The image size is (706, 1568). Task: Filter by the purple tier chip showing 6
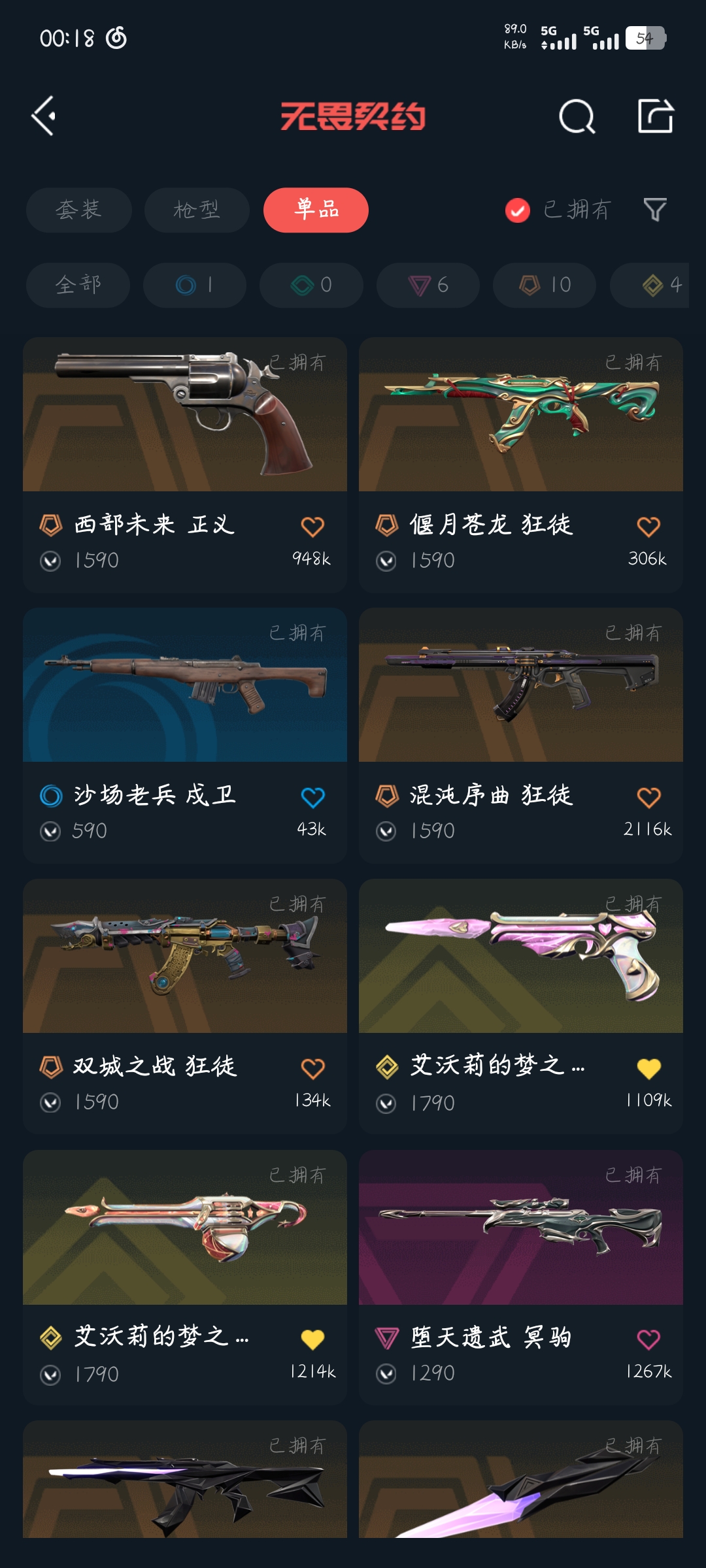pyautogui.click(x=428, y=285)
